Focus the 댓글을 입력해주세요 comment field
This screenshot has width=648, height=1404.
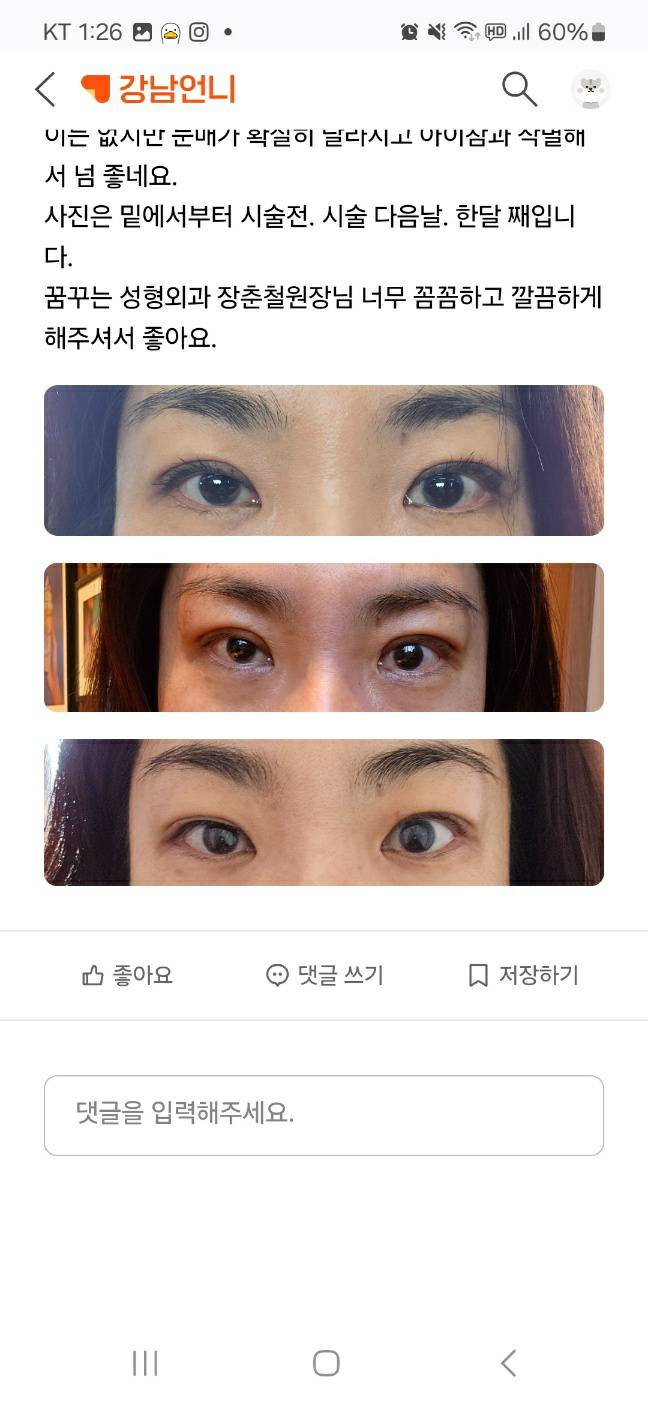pyautogui.click(x=324, y=1115)
